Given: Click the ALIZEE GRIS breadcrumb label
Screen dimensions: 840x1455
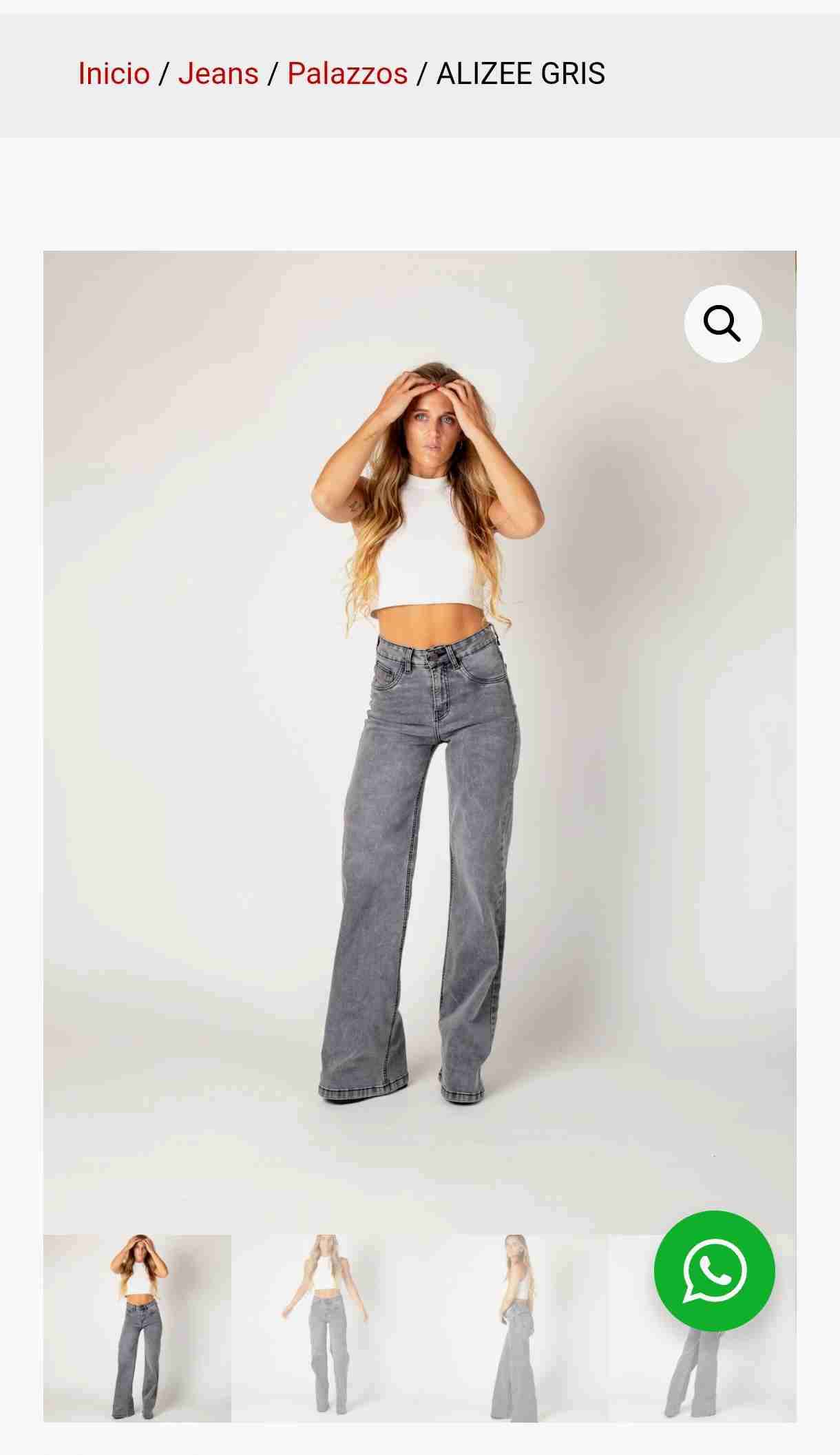Looking at the screenshot, I should coord(521,73).
